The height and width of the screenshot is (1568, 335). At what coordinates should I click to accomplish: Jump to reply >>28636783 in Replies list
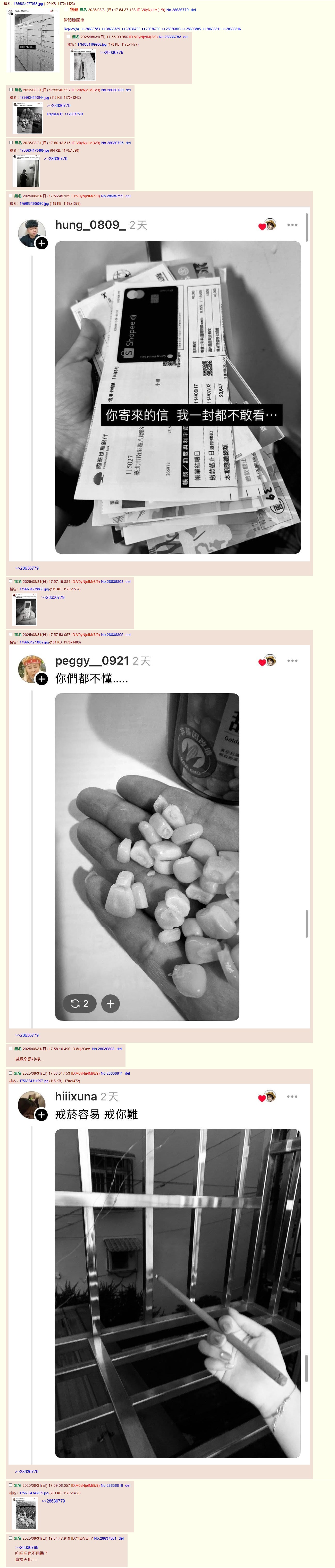(91, 29)
